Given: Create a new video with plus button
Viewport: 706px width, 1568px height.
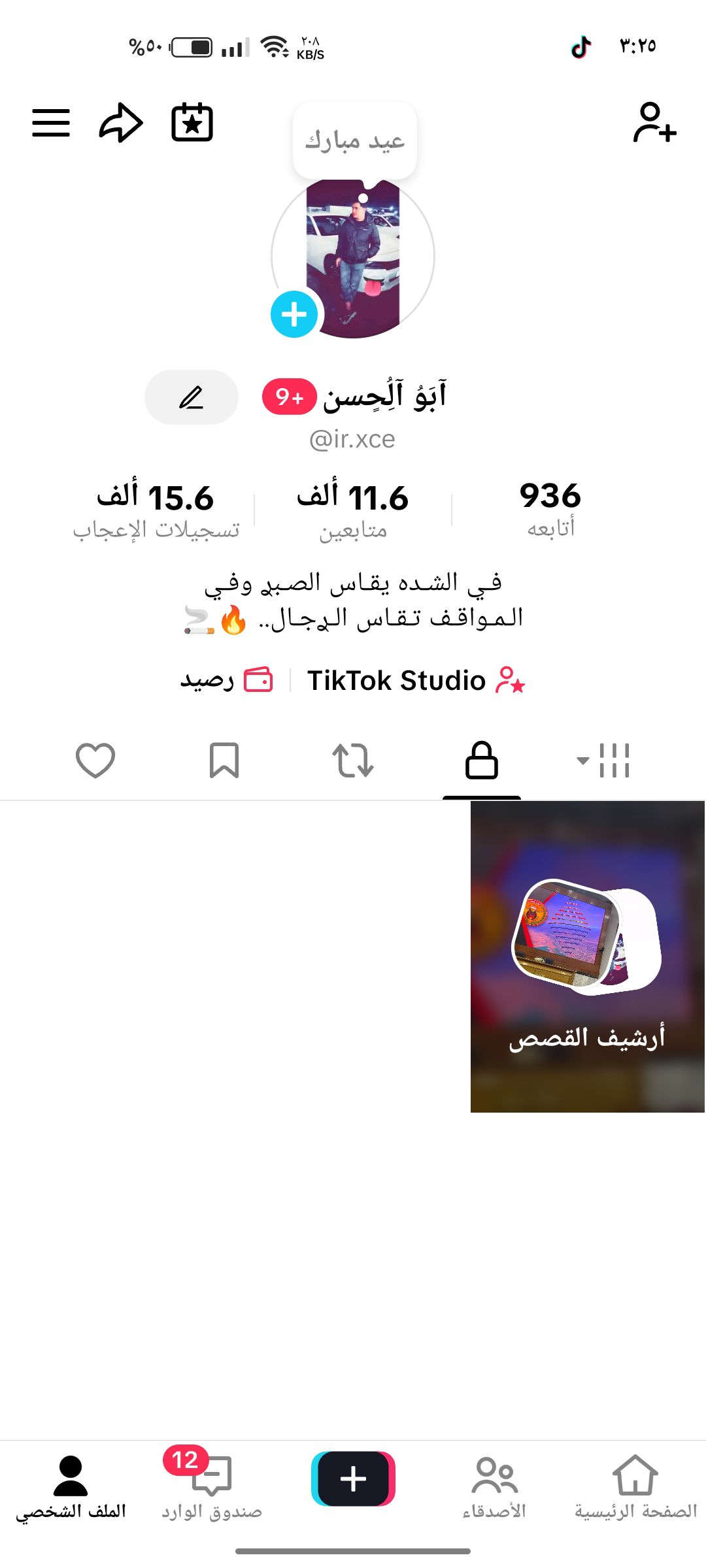Looking at the screenshot, I should click(x=353, y=1478).
